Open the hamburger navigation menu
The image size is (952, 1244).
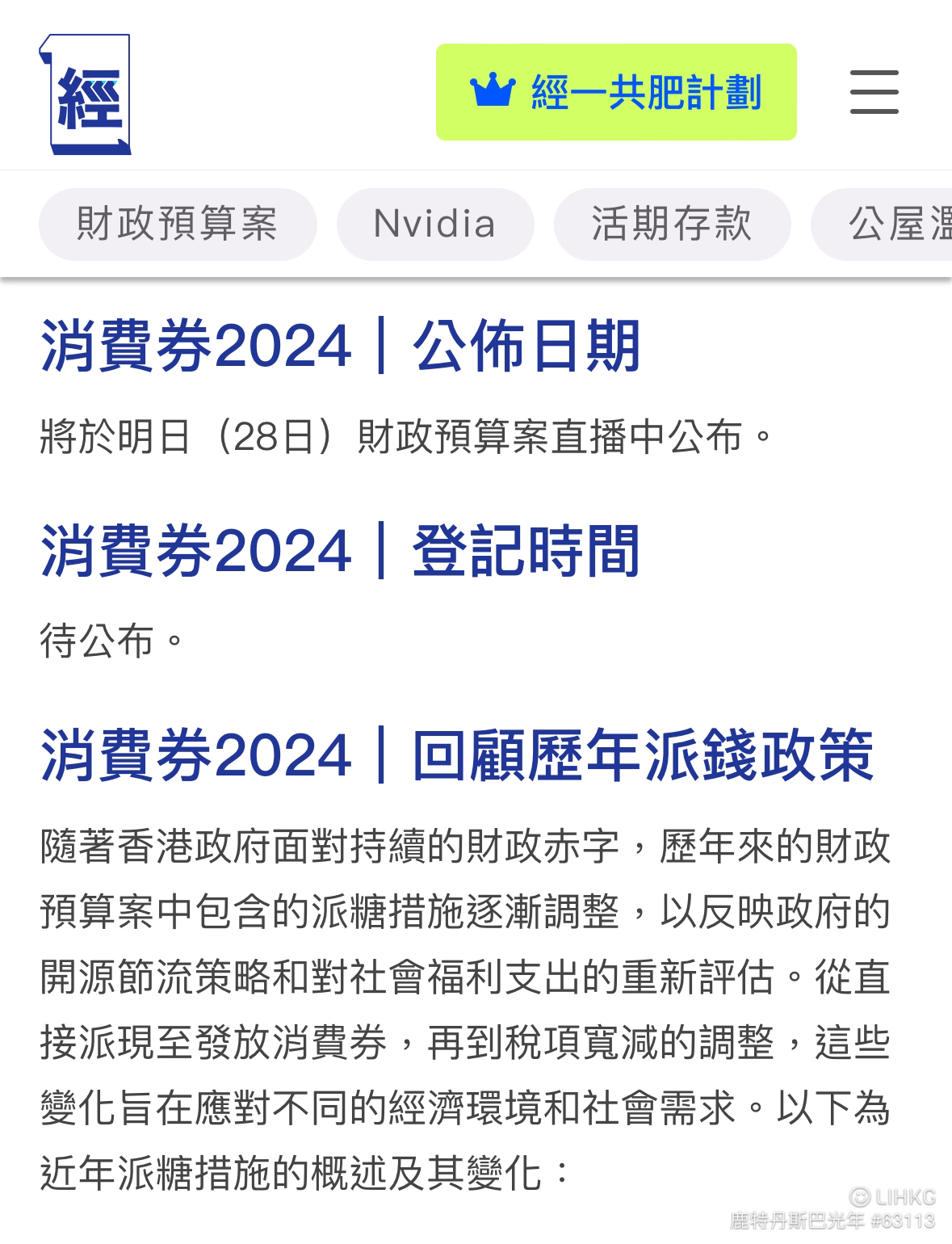click(x=874, y=92)
